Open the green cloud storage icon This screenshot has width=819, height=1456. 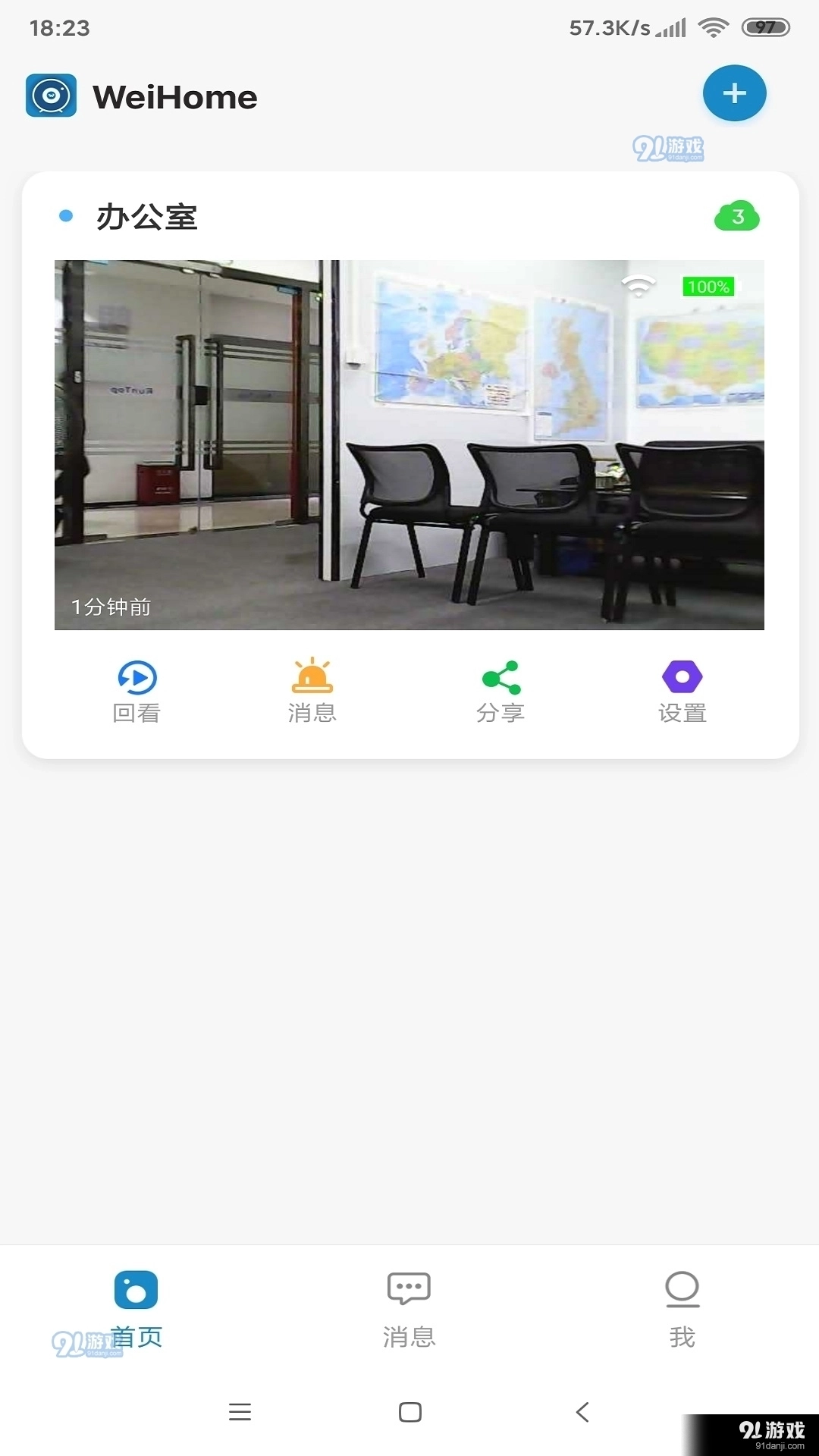coord(736,217)
